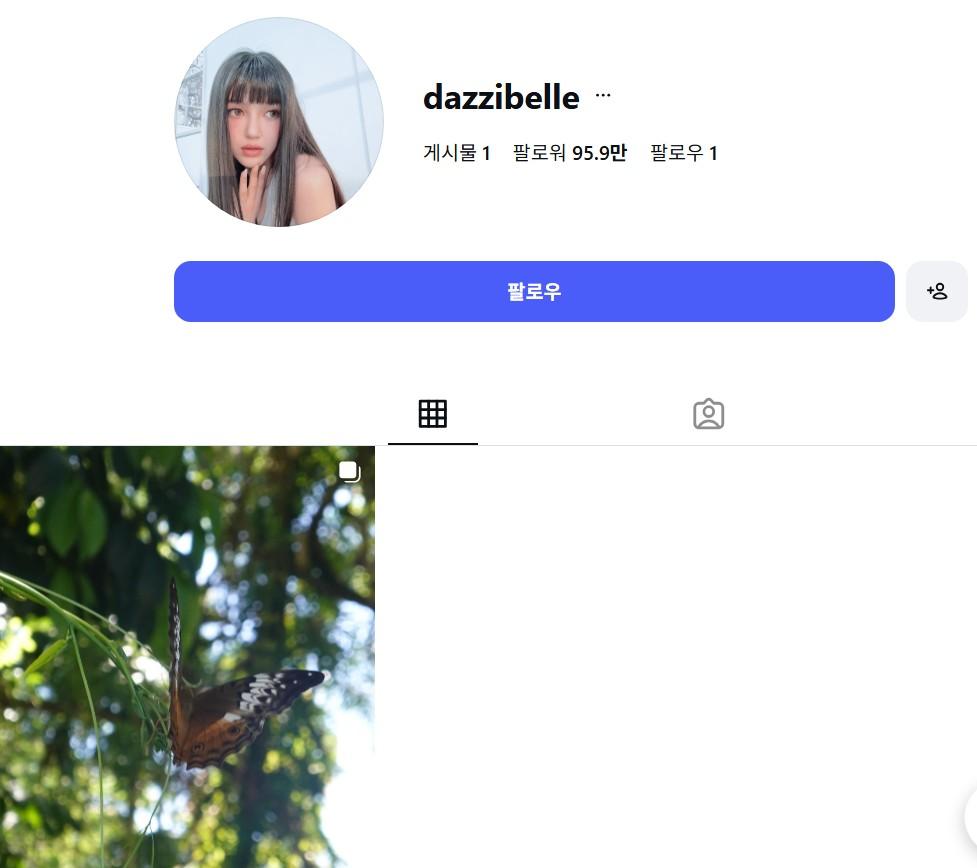Image resolution: width=977 pixels, height=868 pixels.
Task: Switch to the tagged photos tab
Action: coord(708,414)
